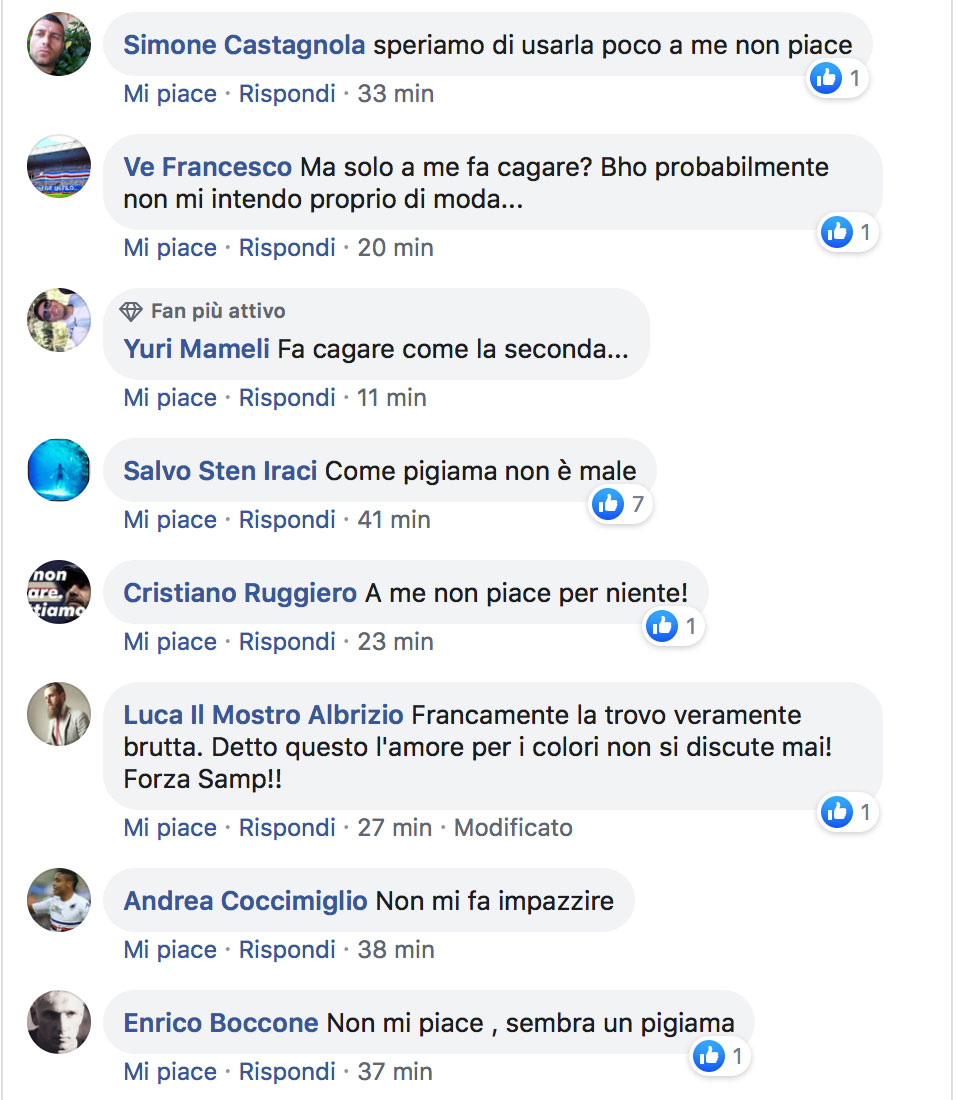The width and height of the screenshot is (956, 1100).
Task: Like Yuri Mameli's comment
Action: pyautogui.click(x=170, y=398)
